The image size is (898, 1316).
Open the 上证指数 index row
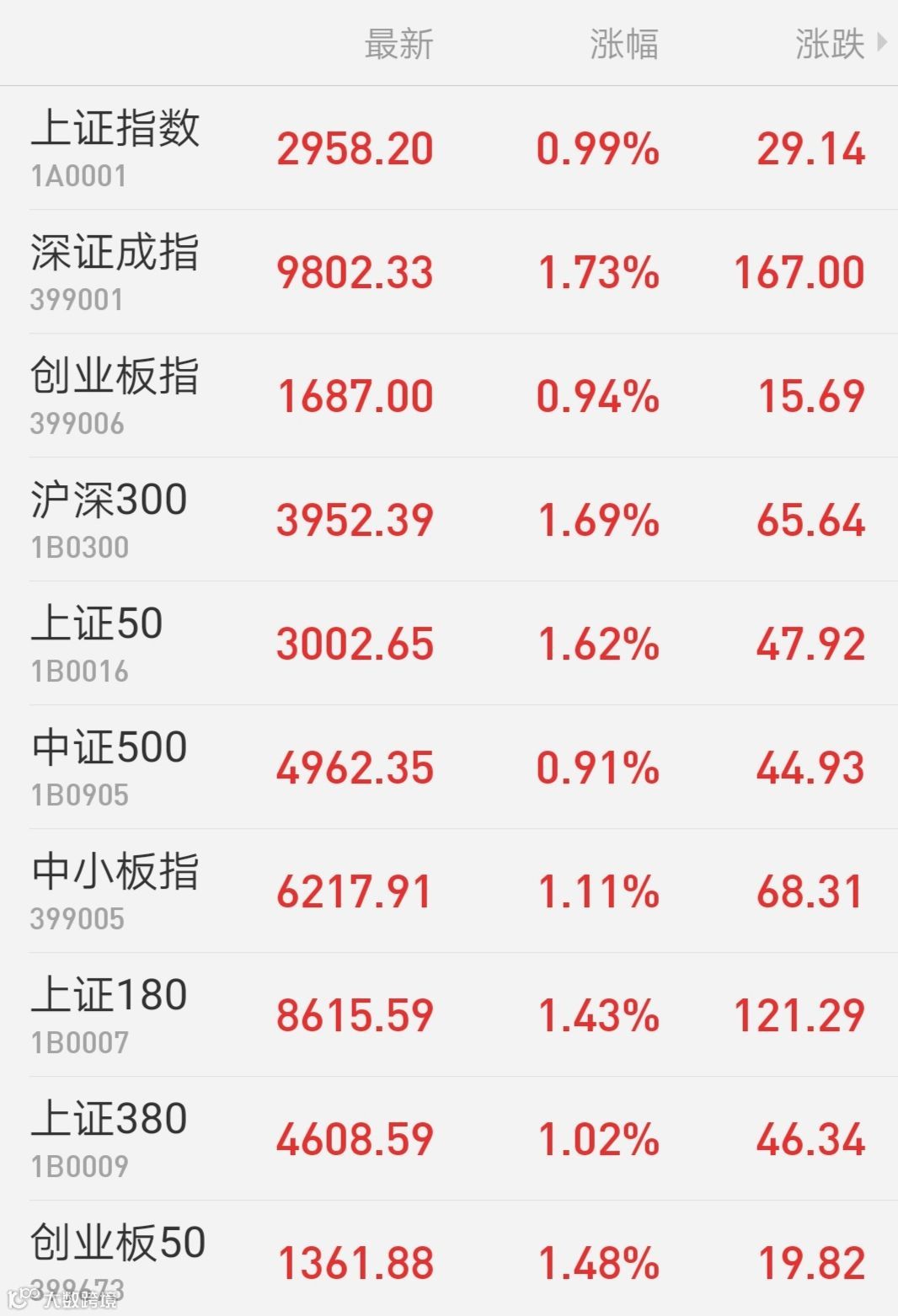(449, 147)
